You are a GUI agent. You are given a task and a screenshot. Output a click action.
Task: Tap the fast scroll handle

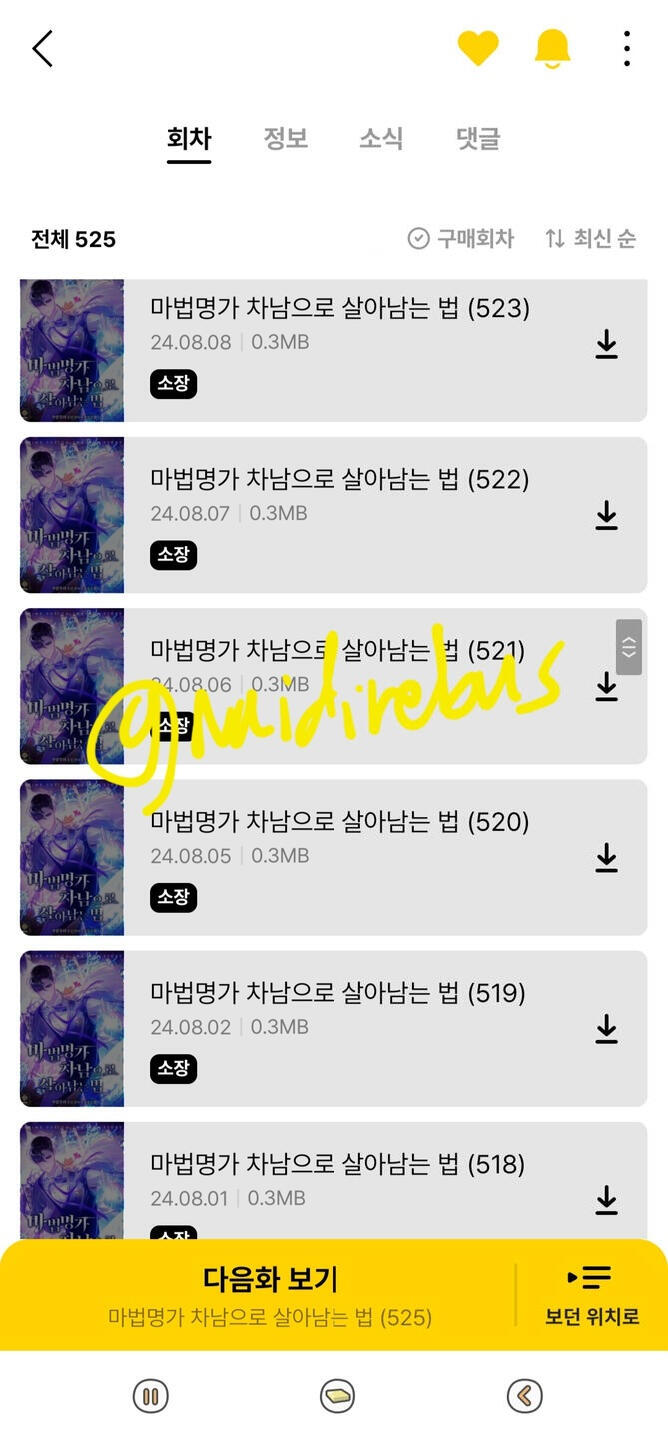pyautogui.click(x=629, y=647)
